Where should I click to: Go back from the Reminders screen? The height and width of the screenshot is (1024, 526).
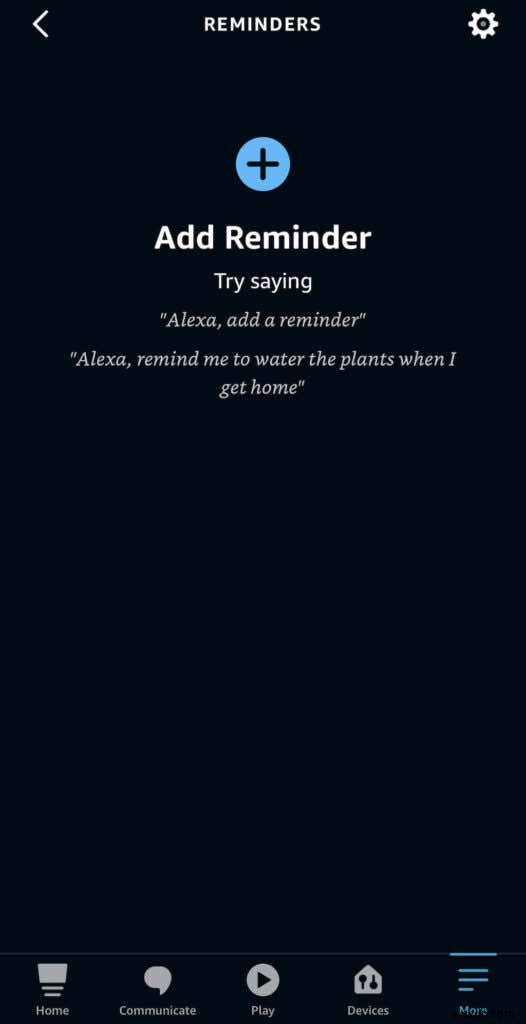tap(41, 25)
